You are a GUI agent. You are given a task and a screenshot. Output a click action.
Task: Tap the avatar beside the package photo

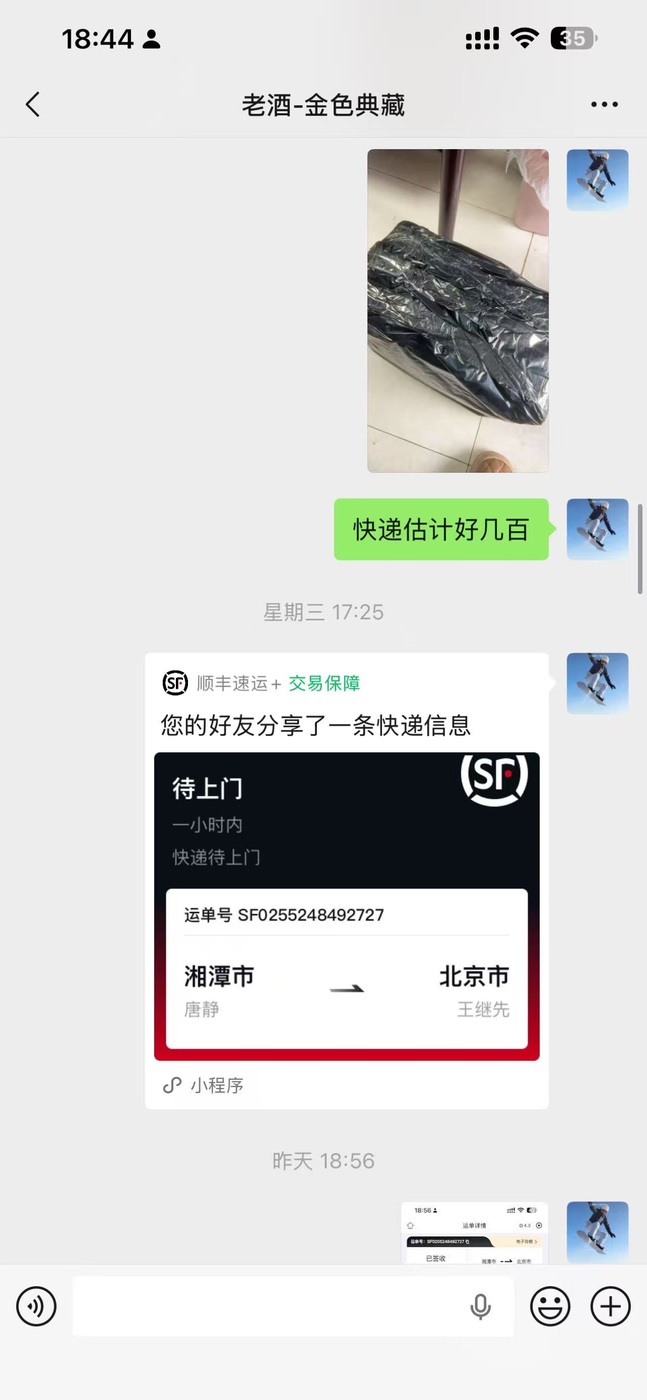click(597, 180)
